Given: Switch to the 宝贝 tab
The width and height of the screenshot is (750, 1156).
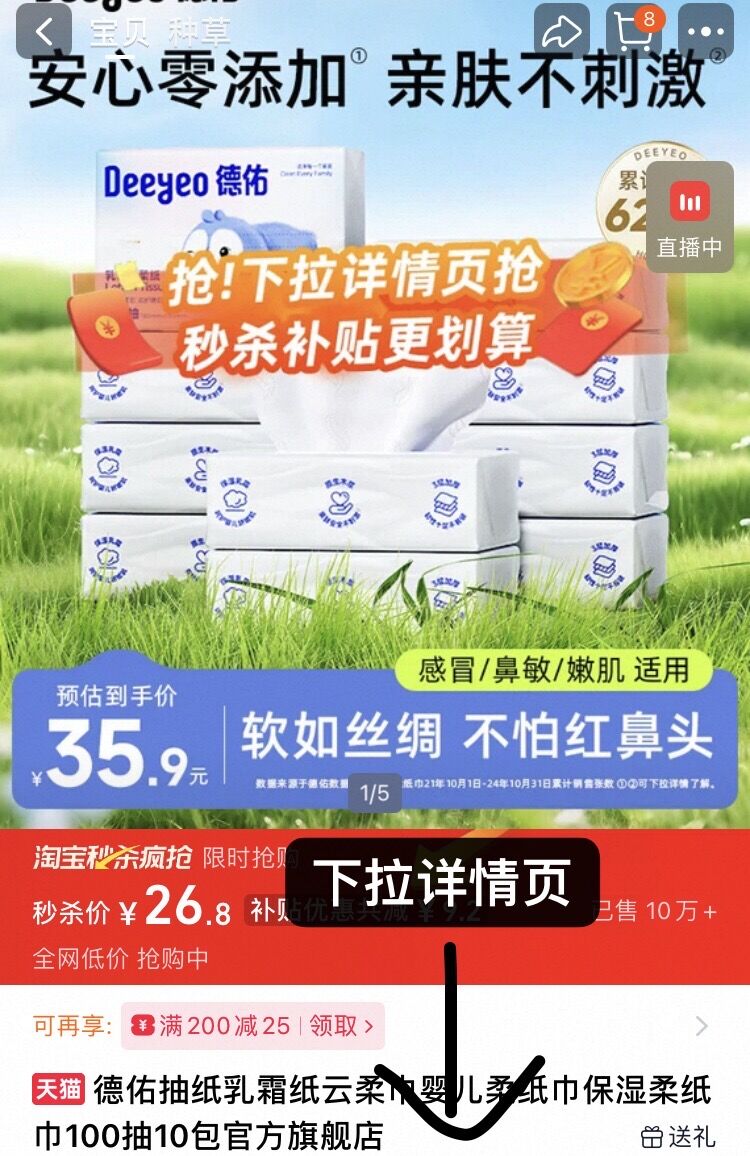Looking at the screenshot, I should pos(120,32).
